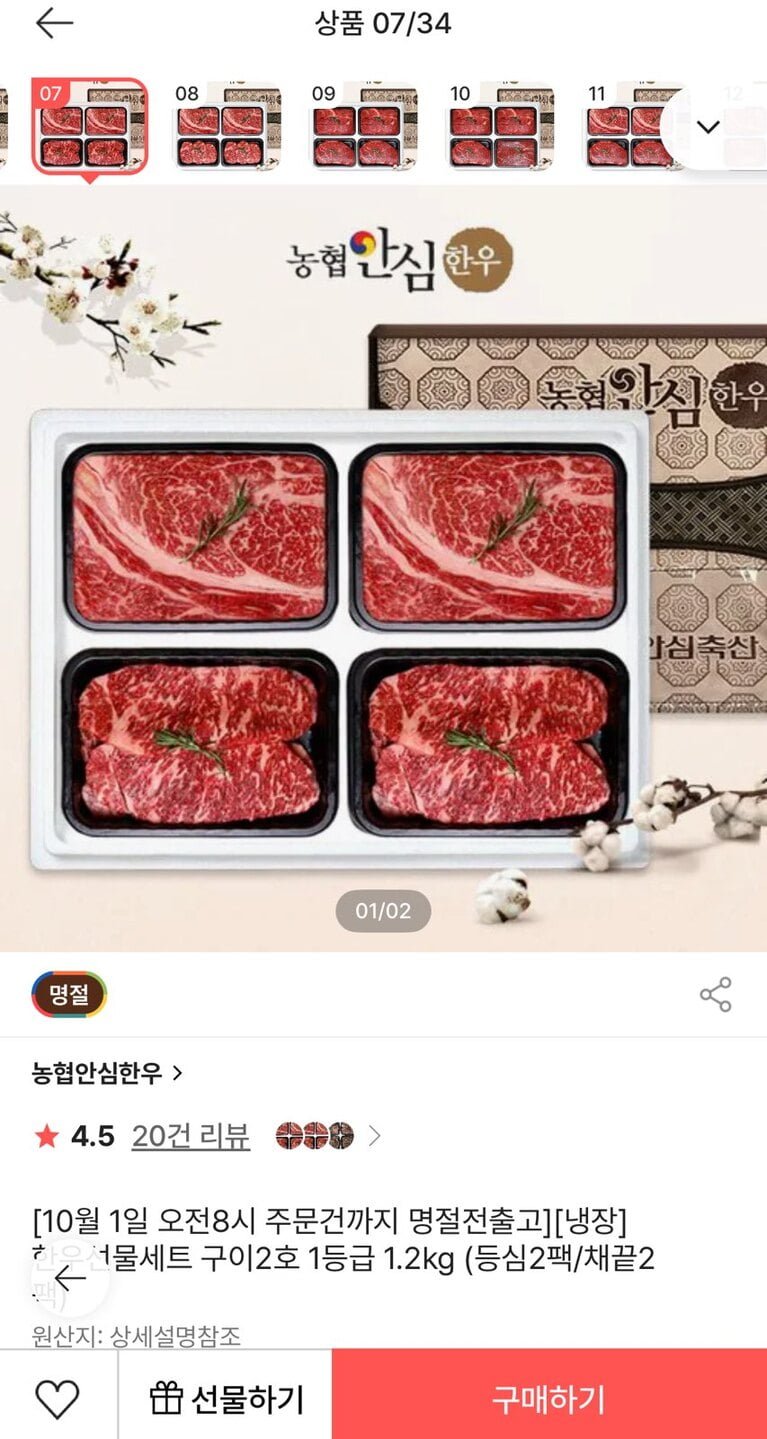Share this product
Viewport: 767px width, 1439px height.
click(x=715, y=994)
